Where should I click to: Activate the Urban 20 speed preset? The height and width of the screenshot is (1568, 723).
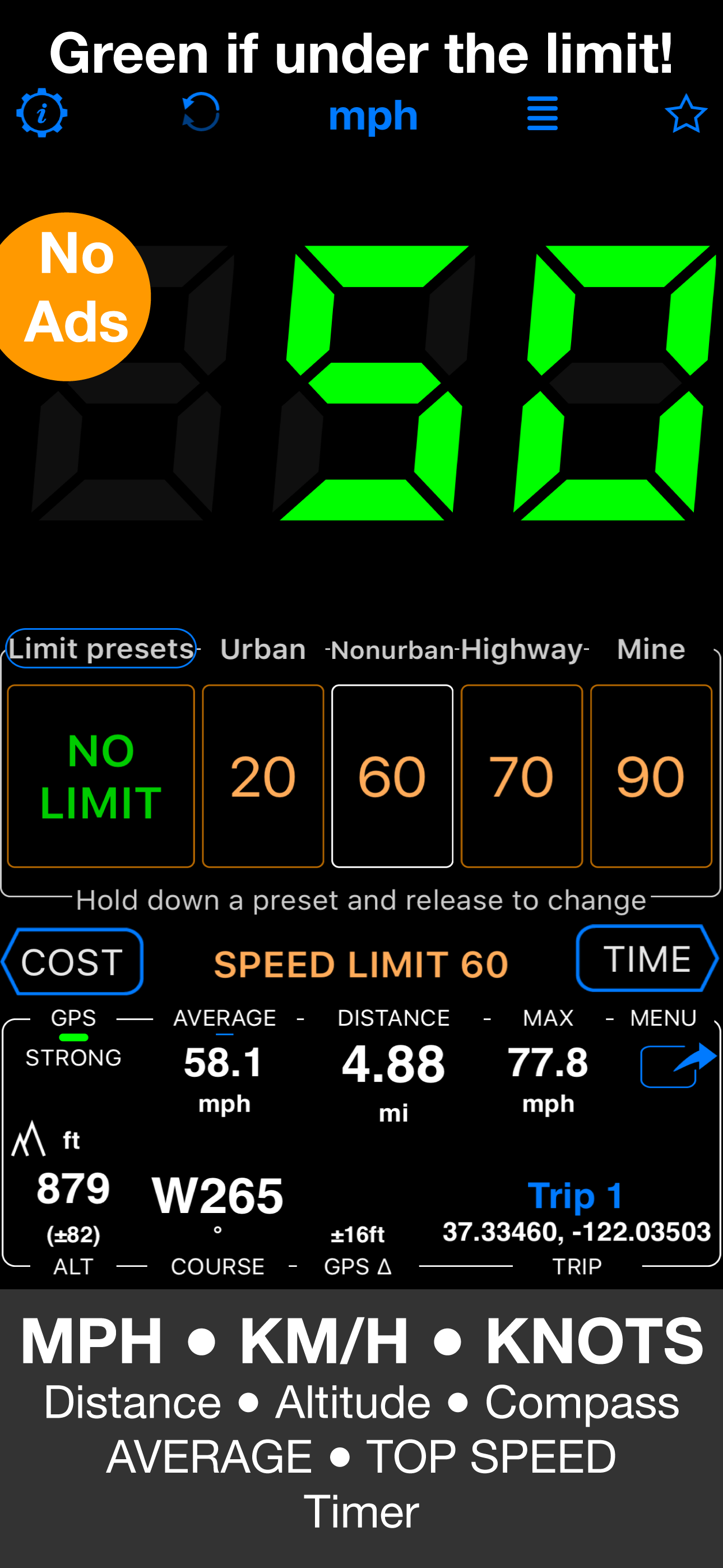[263, 776]
